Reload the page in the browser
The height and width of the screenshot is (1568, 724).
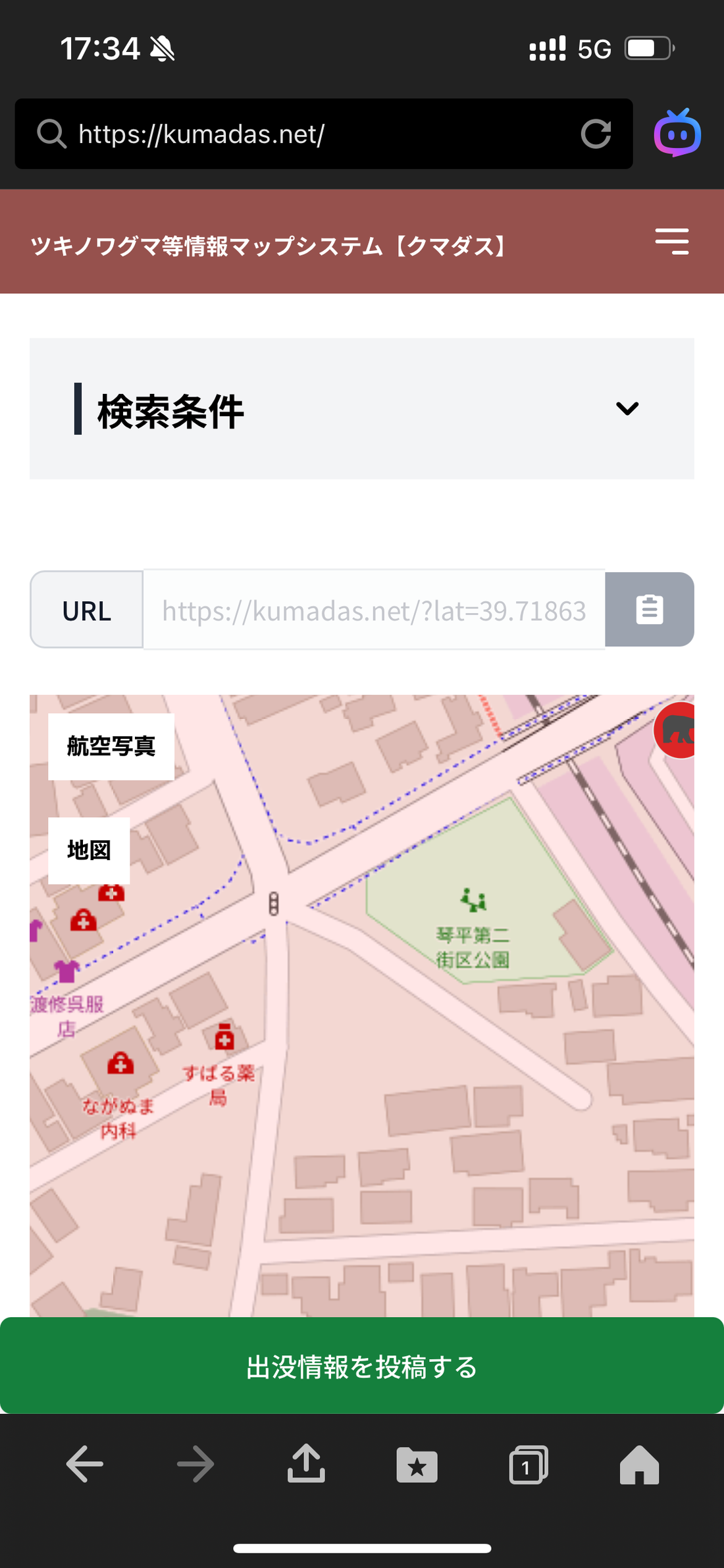click(596, 134)
